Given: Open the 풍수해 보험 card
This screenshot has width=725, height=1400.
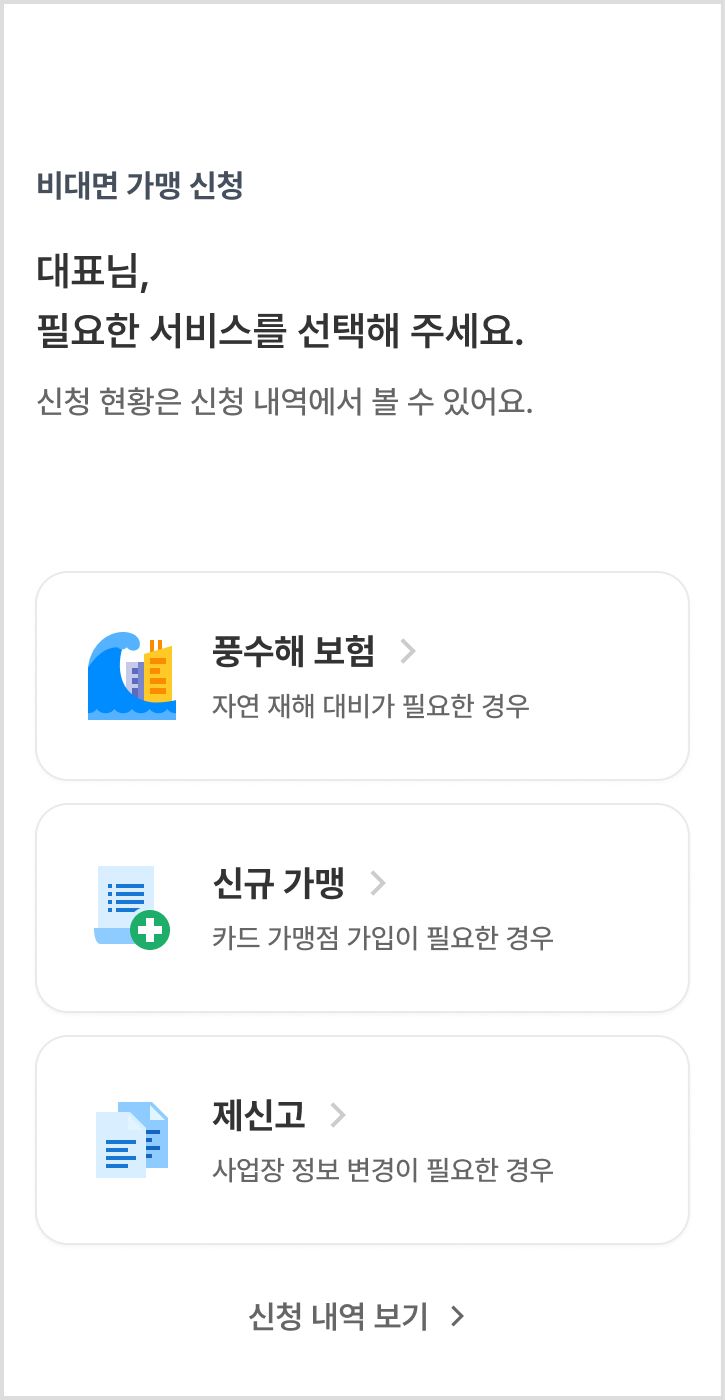Looking at the screenshot, I should click(362, 676).
